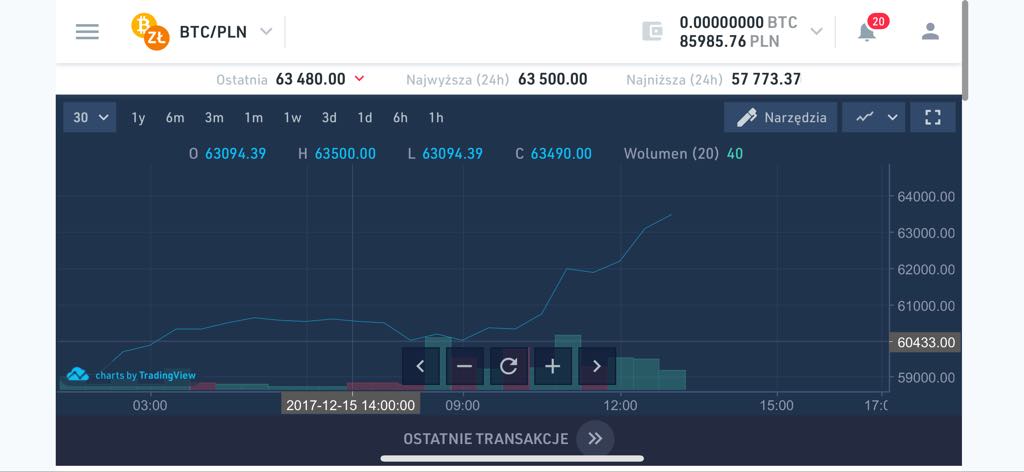Open the 30 interval dropdown
The image size is (1024, 472).
[x=90, y=117]
